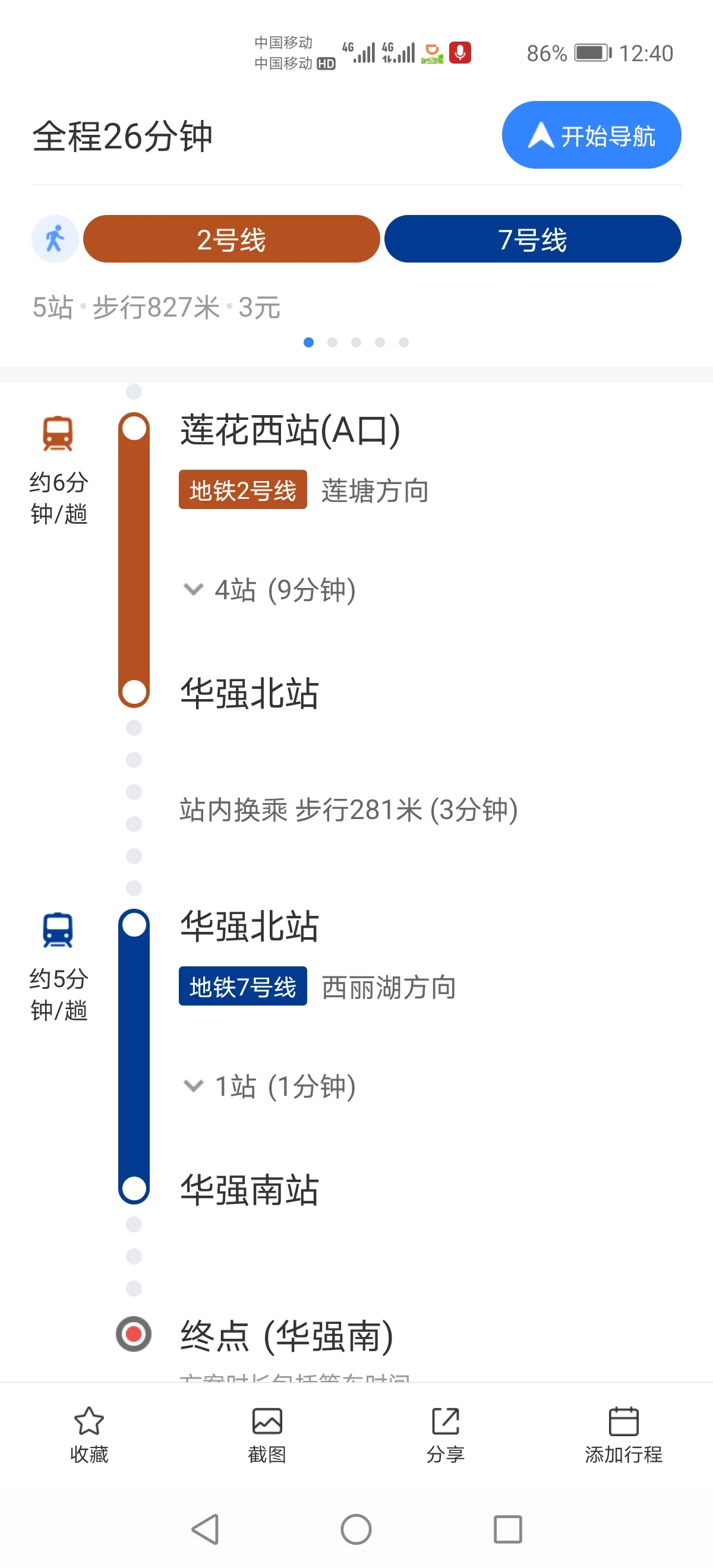Expand the 1站 (1分钟) station list
The height and width of the screenshot is (1568, 713).
(274, 1086)
